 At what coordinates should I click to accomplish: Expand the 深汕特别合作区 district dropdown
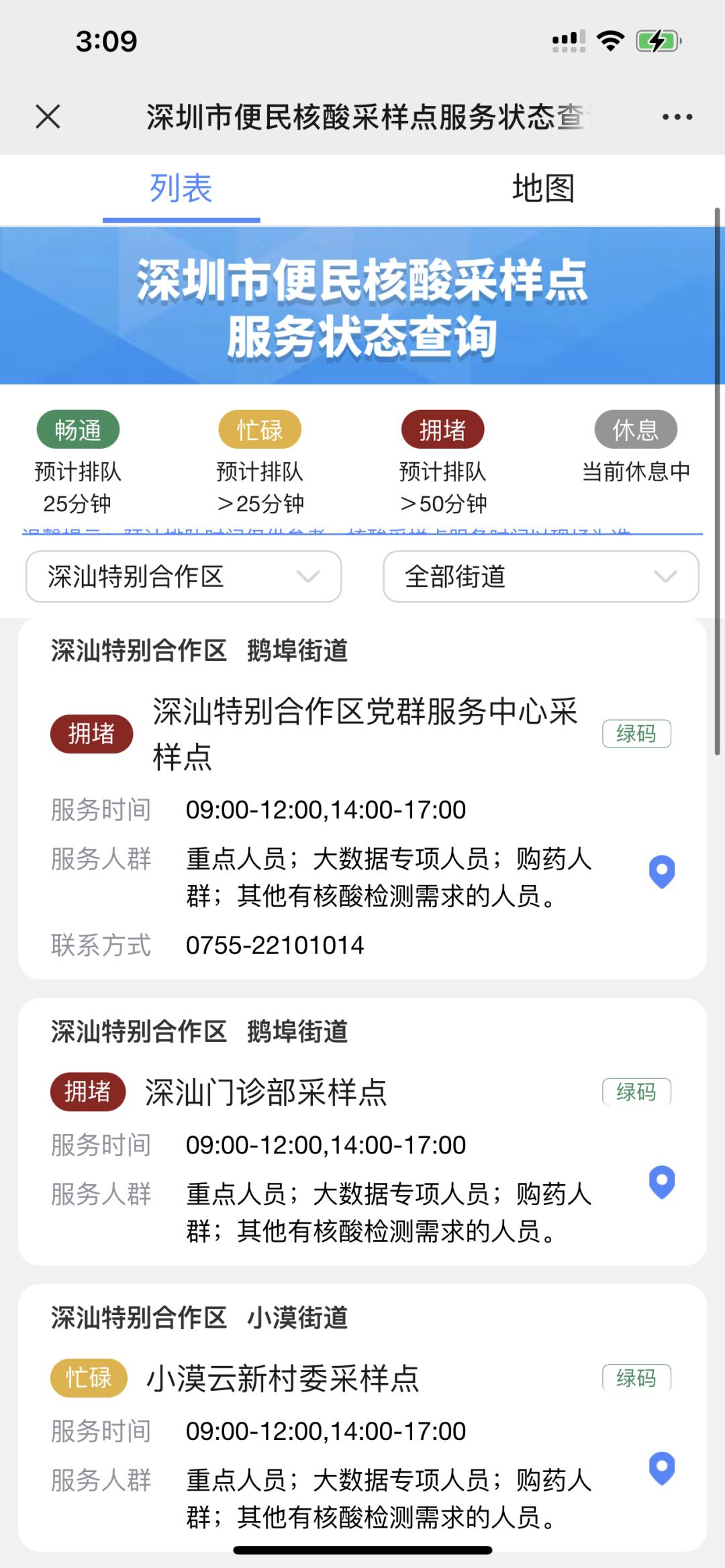point(183,576)
